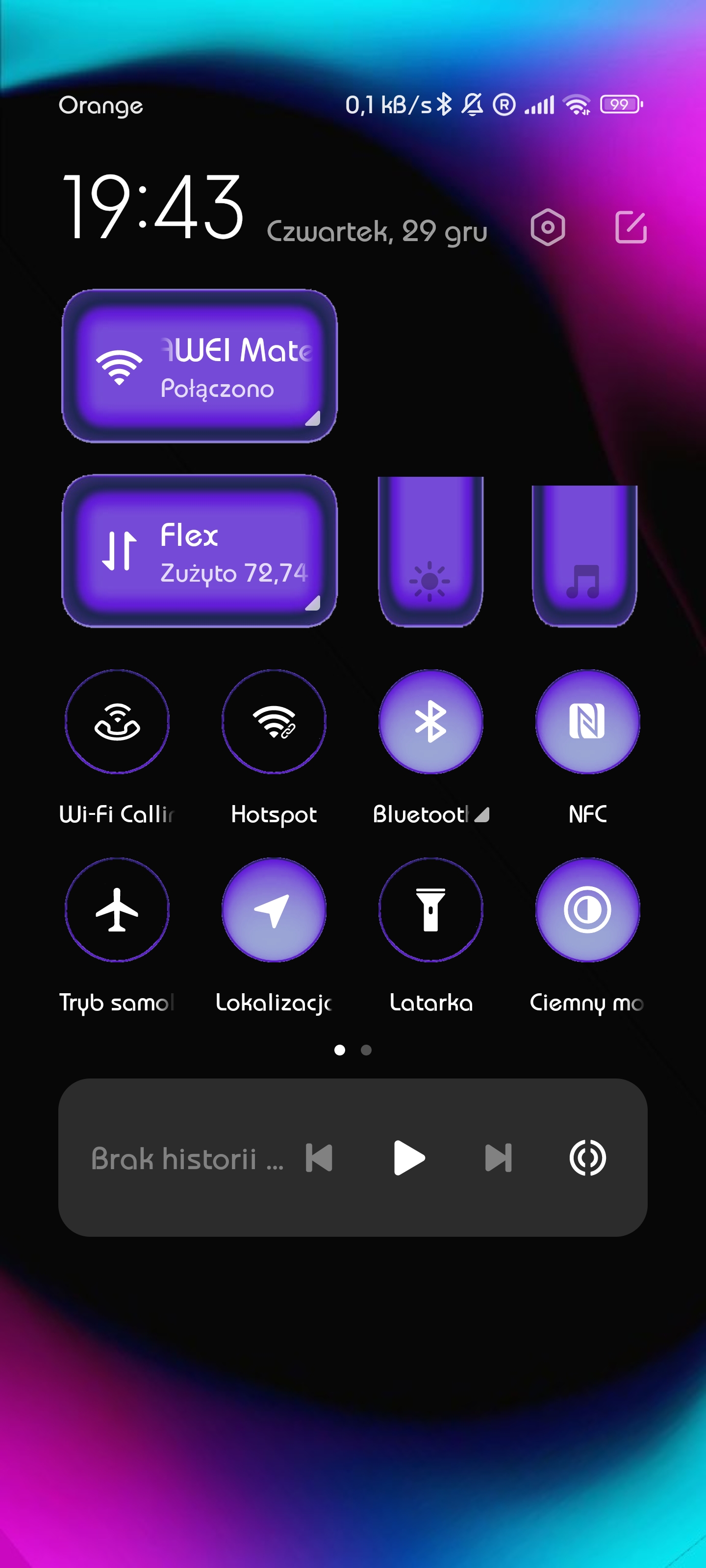The height and width of the screenshot is (1568, 706).
Task: Disable Bluetooth
Action: coord(430,721)
